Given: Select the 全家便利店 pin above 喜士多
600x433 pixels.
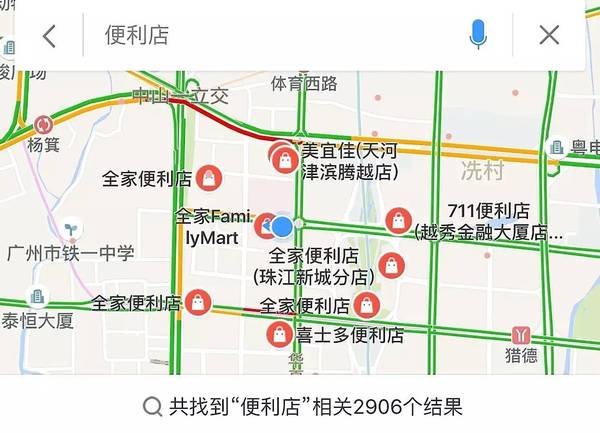Looking at the screenshot, I should click(369, 305).
